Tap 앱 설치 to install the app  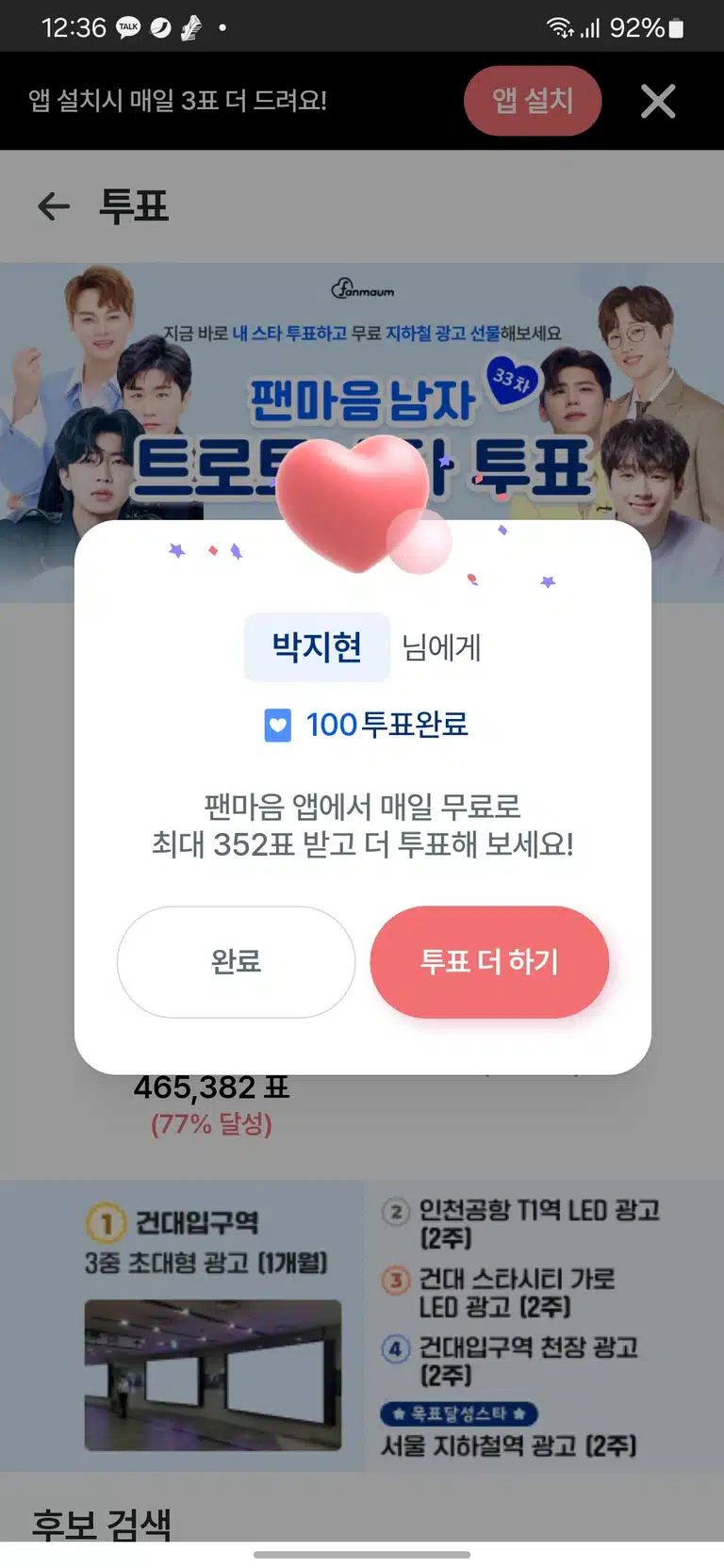click(533, 100)
